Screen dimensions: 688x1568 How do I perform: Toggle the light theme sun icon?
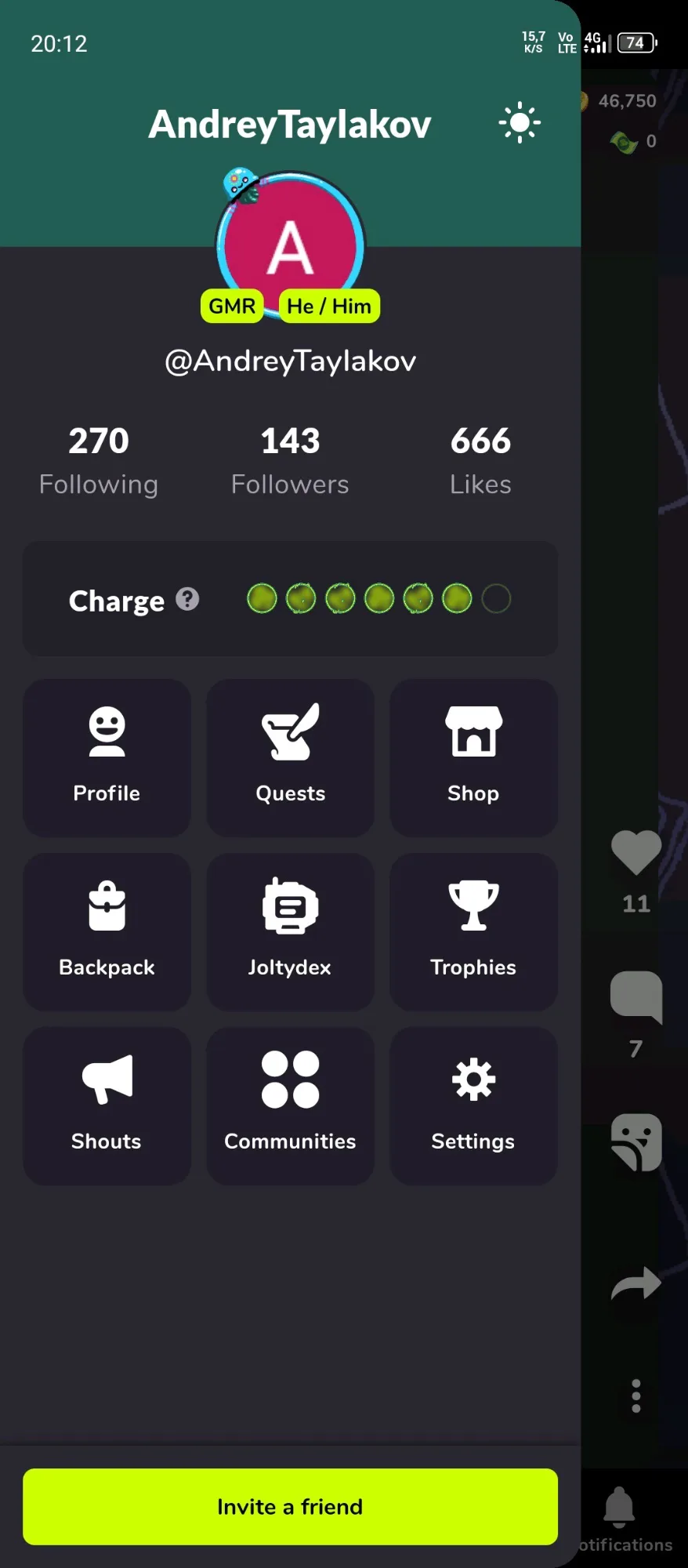(x=519, y=123)
